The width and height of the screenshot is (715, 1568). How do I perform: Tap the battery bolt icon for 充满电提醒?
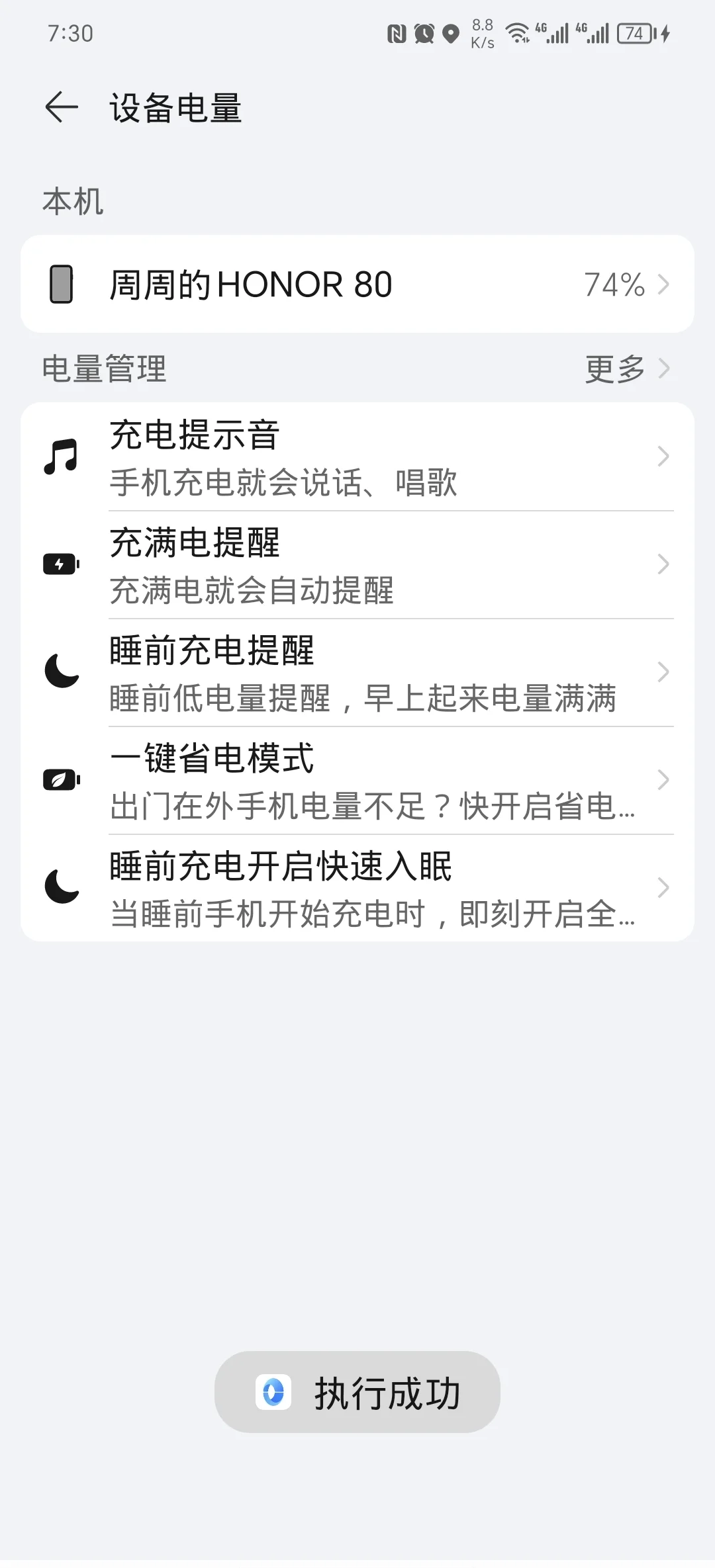point(60,564)
